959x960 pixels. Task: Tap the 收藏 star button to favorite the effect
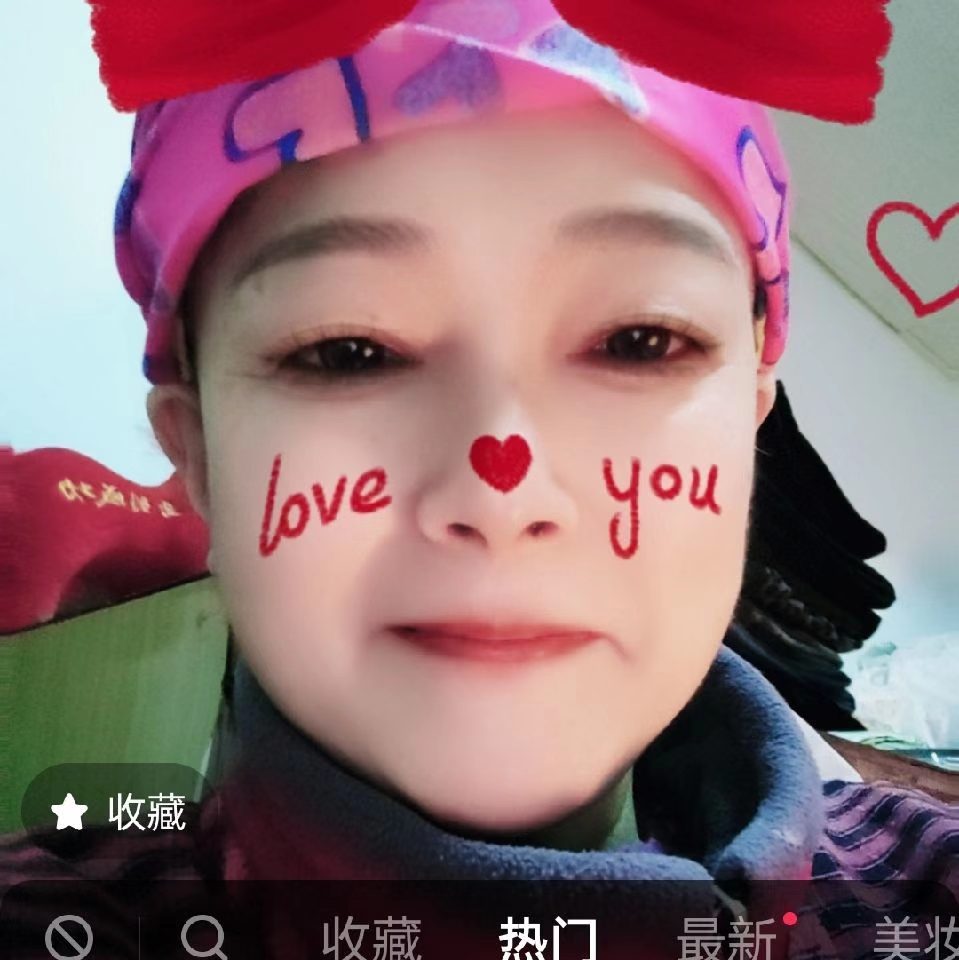pyautogui.click(x=118, y=812)
